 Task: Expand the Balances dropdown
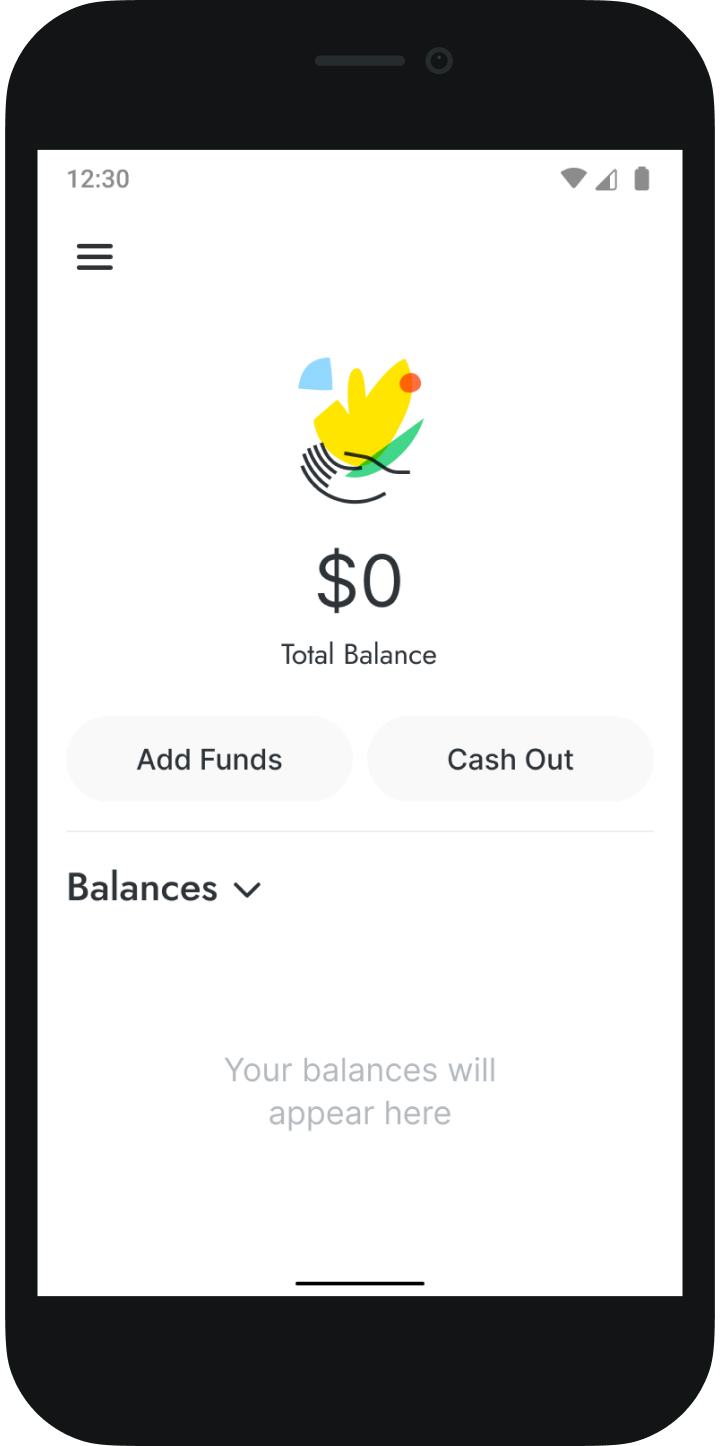164,888
